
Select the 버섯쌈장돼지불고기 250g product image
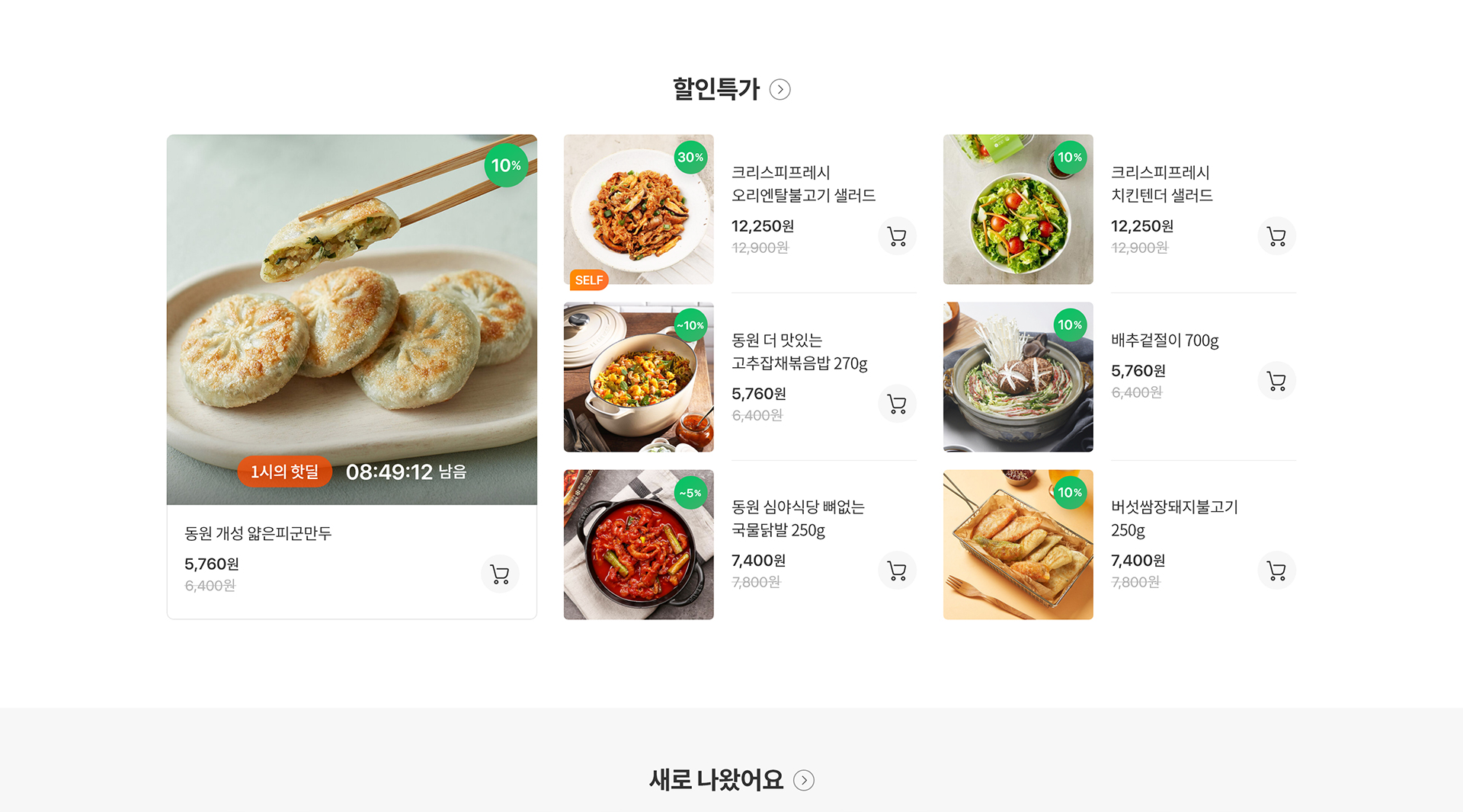(1018, 545)
